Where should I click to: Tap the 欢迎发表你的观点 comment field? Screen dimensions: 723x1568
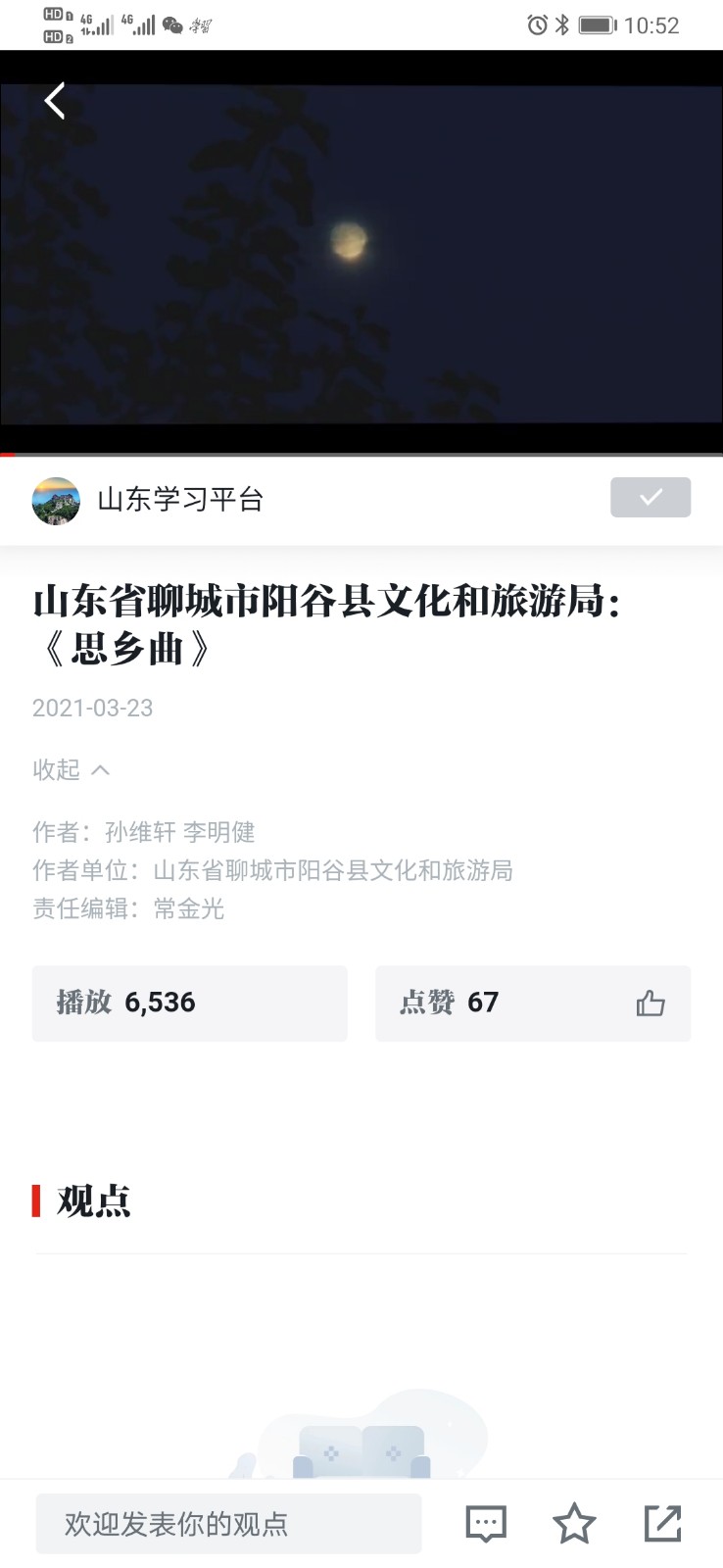(228, 1524)
